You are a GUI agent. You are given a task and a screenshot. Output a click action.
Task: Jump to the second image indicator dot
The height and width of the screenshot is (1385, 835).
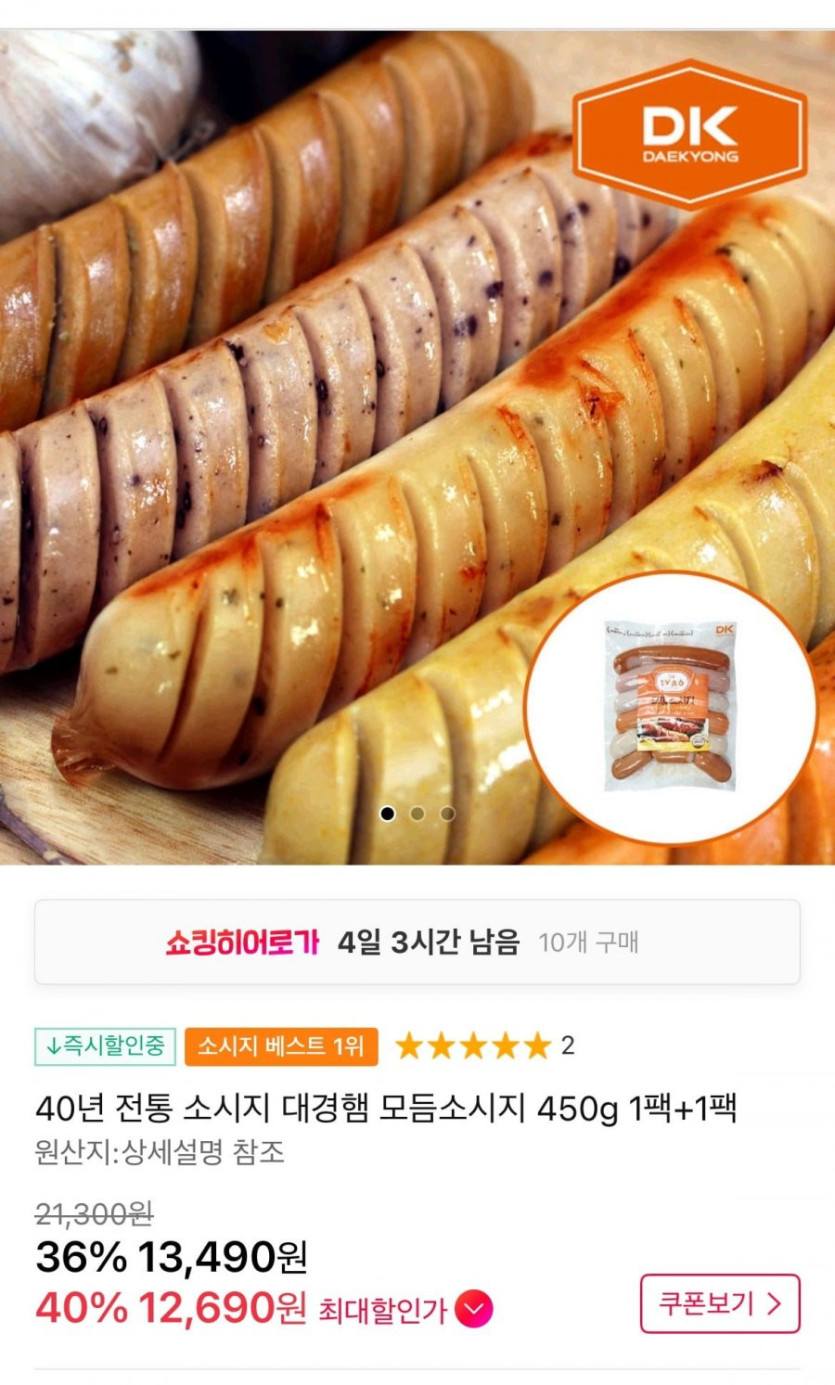(x=417, y=813)
